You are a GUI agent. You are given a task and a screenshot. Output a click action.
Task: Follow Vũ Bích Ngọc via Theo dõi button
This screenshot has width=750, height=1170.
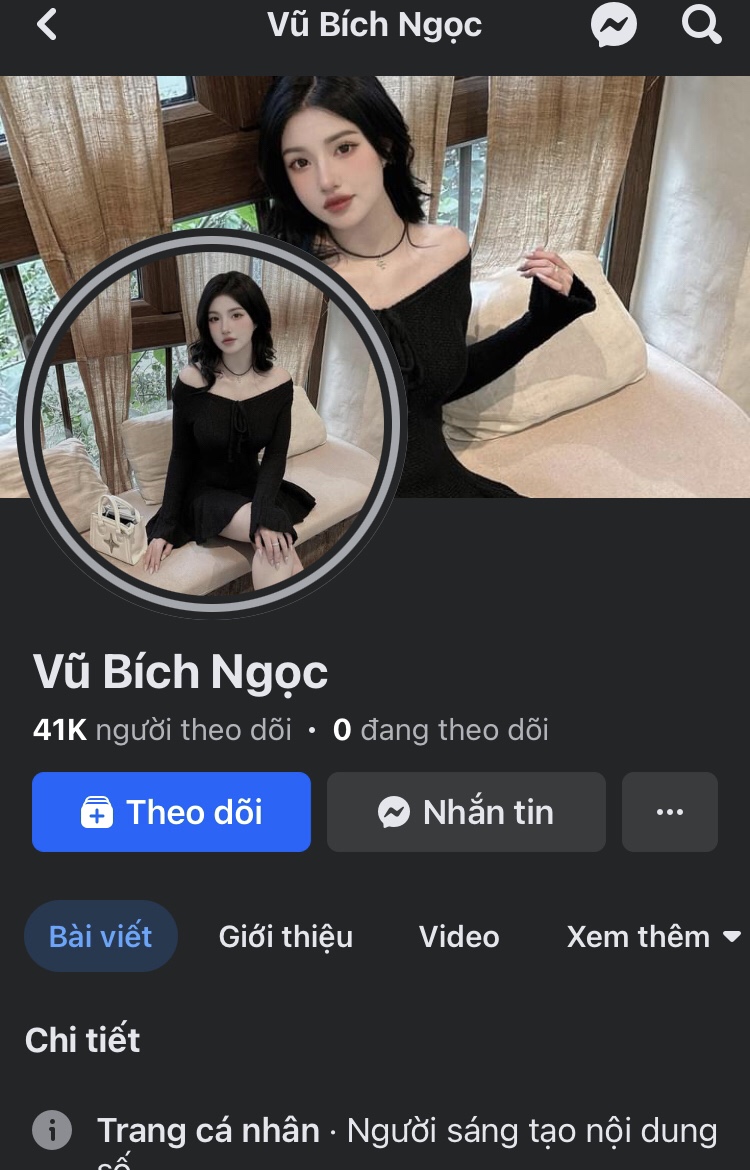pos(171,812)
